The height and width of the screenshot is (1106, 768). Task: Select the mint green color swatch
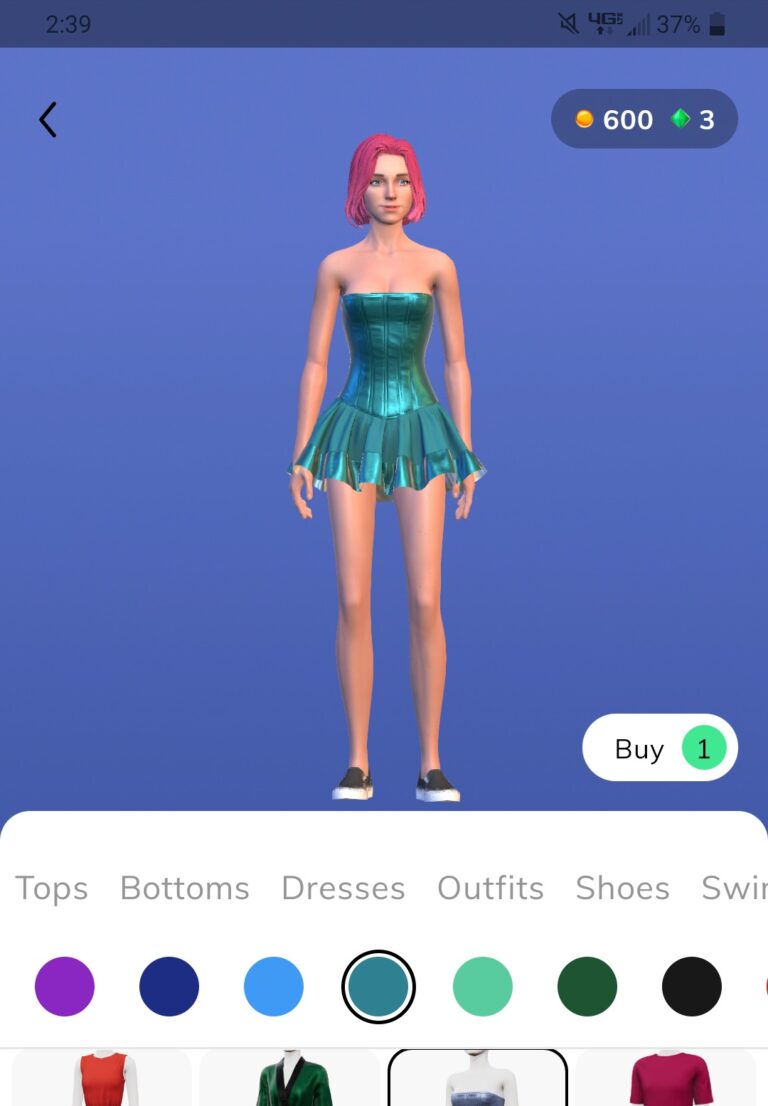click(483, 986)
